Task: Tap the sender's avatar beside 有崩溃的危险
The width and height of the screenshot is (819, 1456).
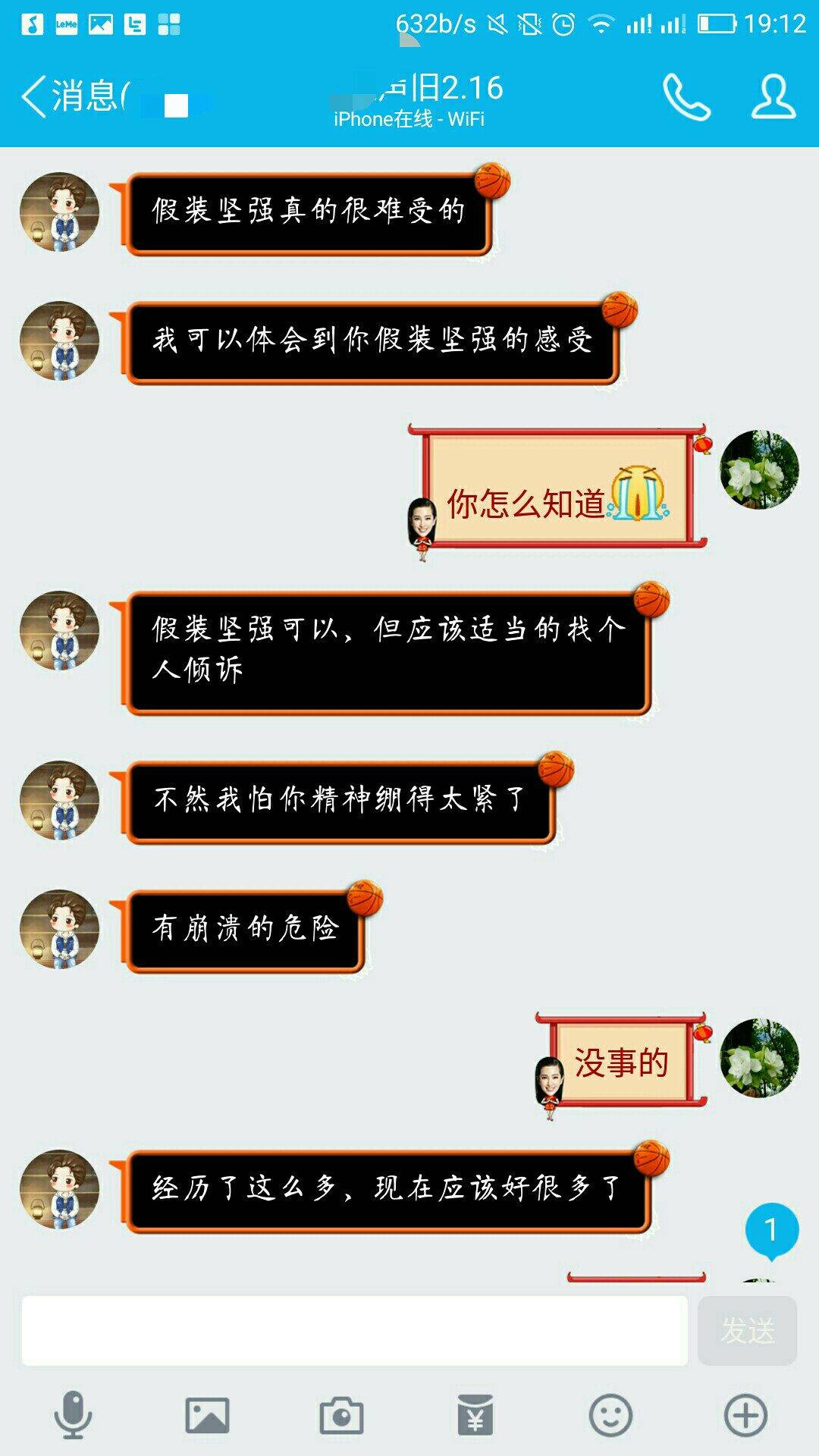Action: click(59, 929)
